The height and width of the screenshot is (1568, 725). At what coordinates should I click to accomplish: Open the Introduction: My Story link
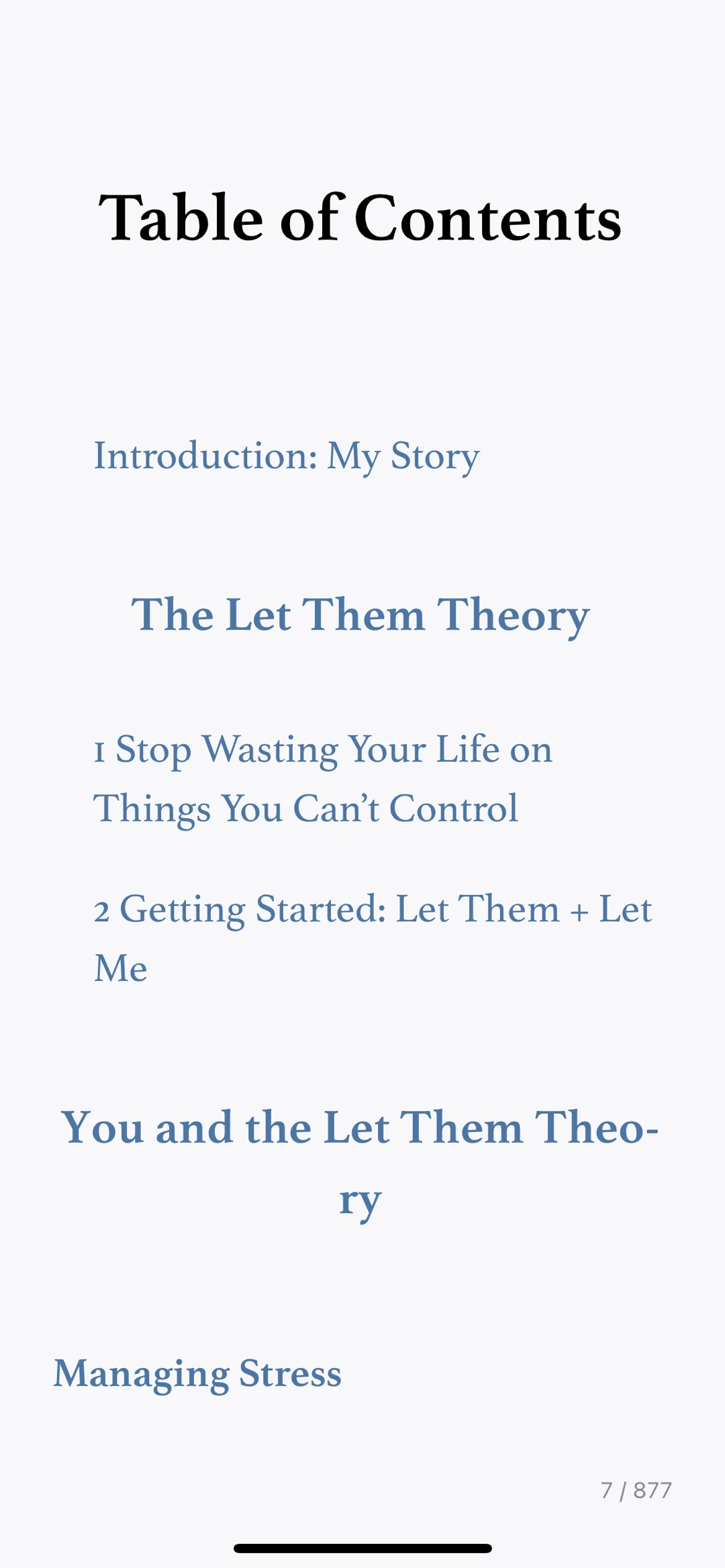(287, 457)
